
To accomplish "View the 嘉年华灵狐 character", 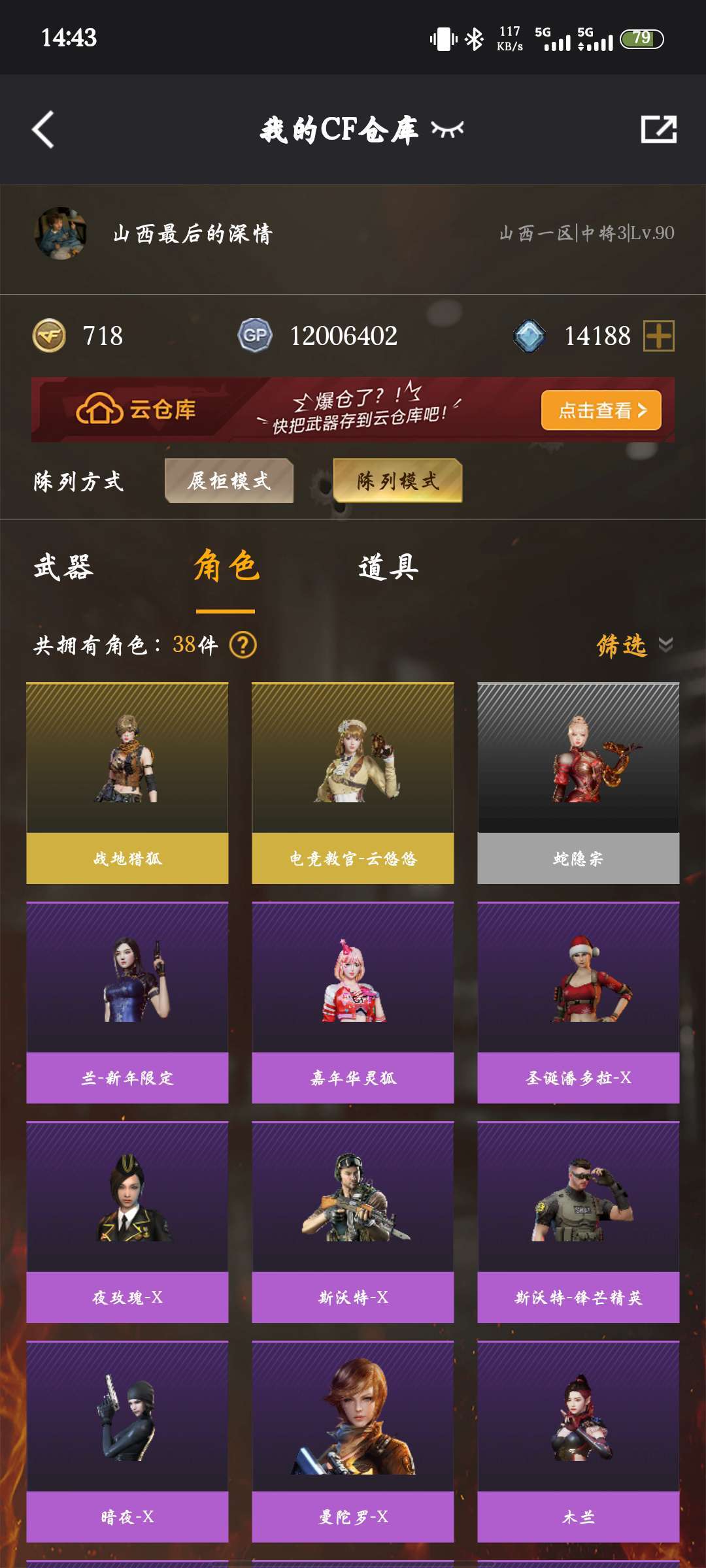I will 353,1003.
